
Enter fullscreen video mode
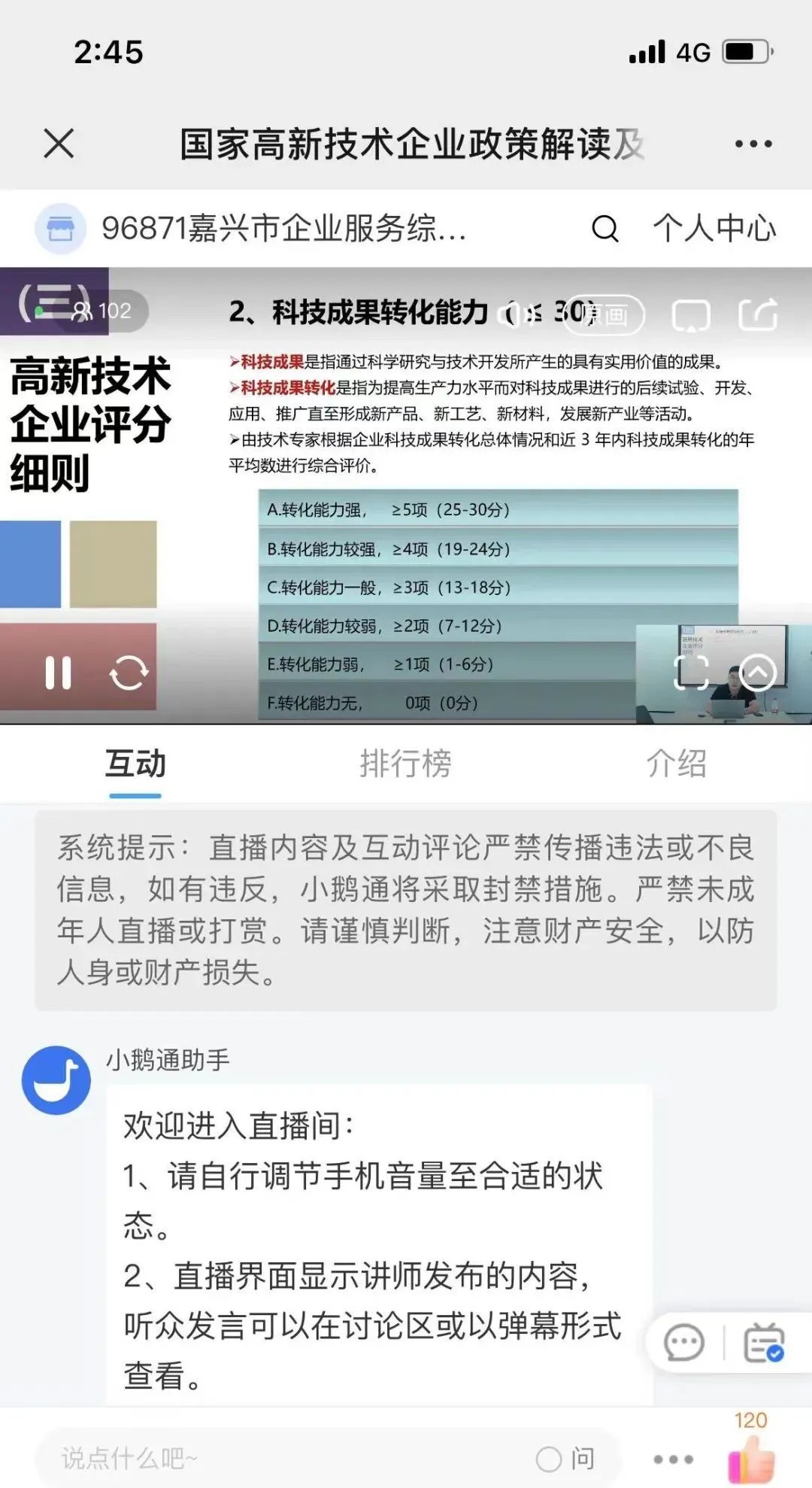[691, 672]
